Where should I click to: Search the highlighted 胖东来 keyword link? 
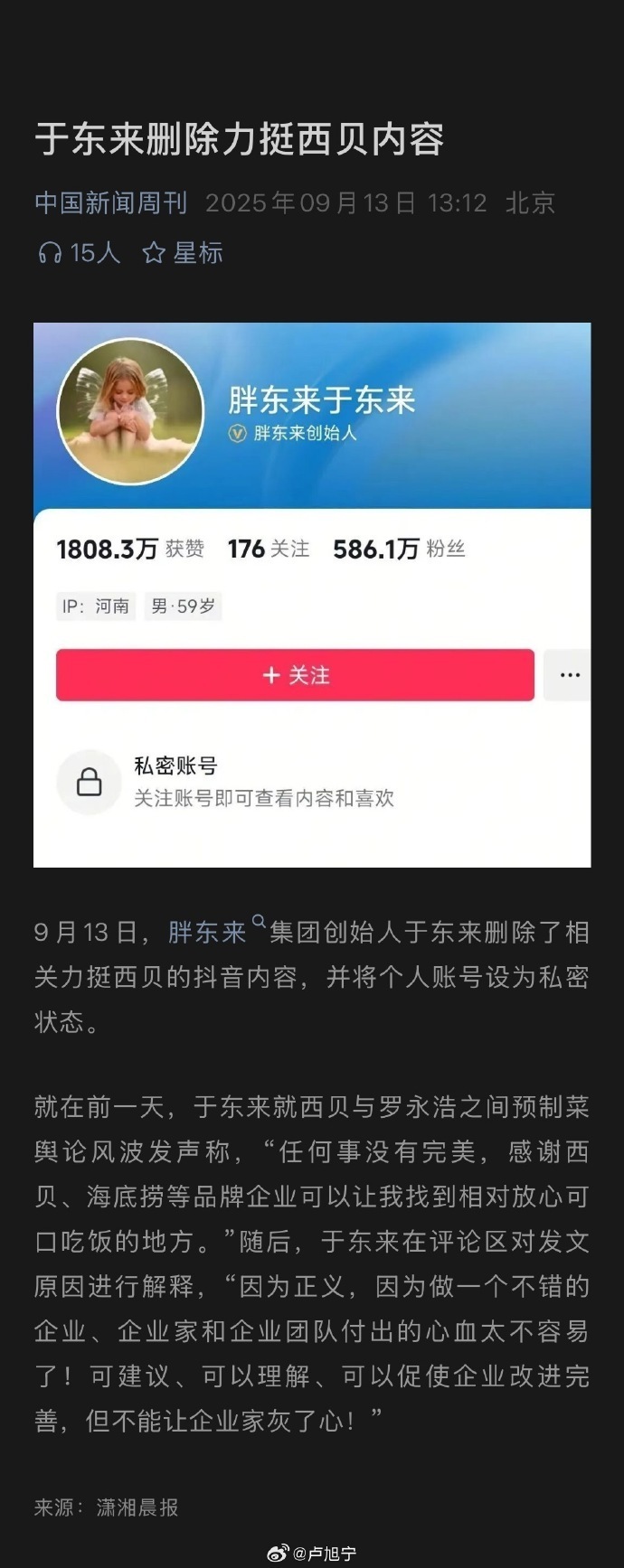(x=208, y=932)
